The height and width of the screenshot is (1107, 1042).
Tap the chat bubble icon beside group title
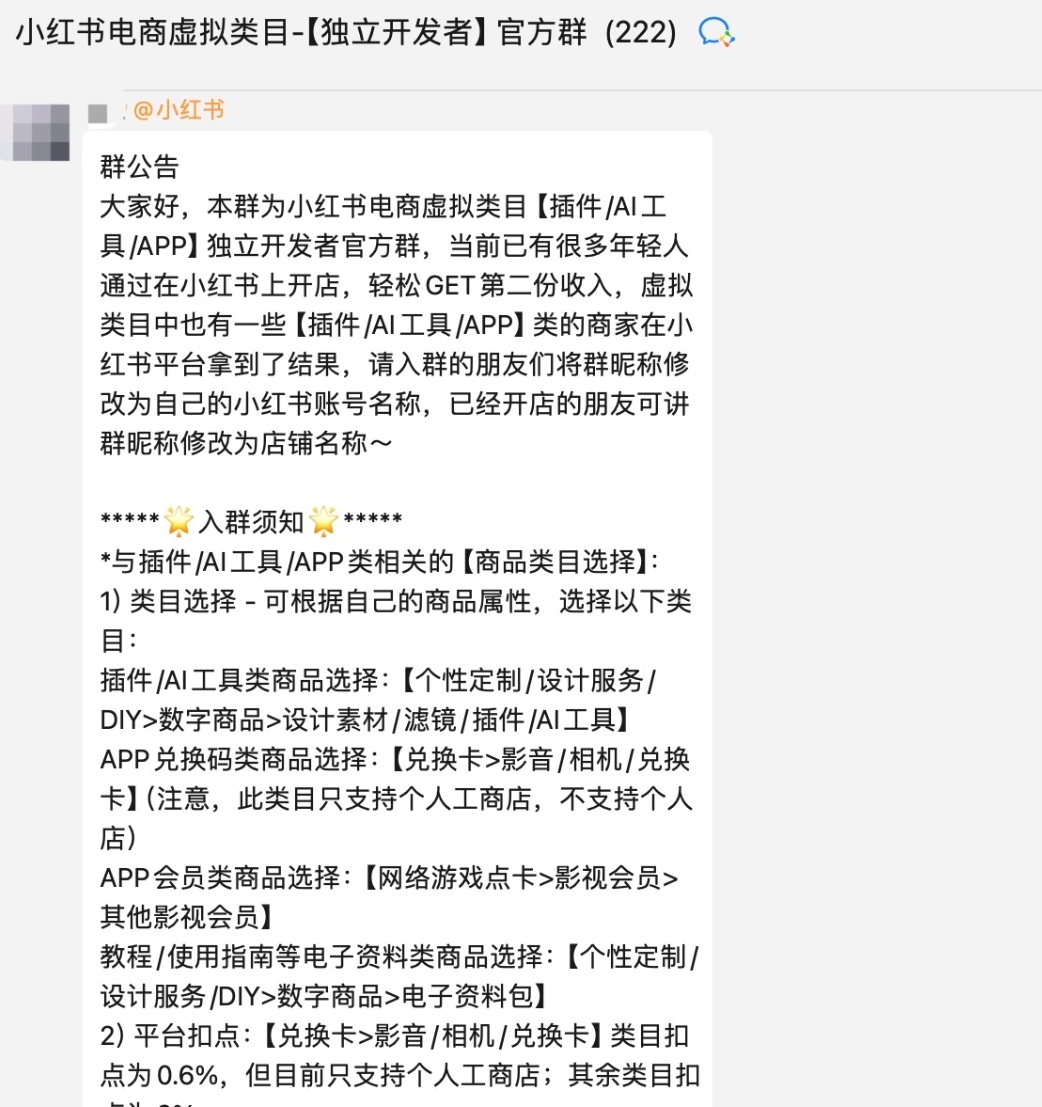point(716,33)
